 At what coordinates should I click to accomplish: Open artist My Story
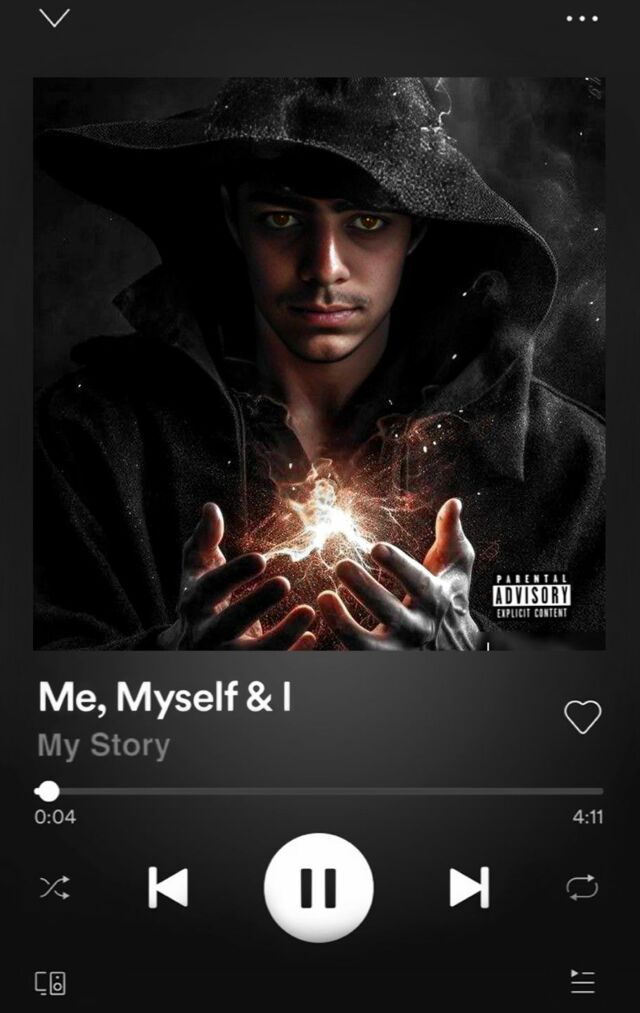(x=104, y=746)
